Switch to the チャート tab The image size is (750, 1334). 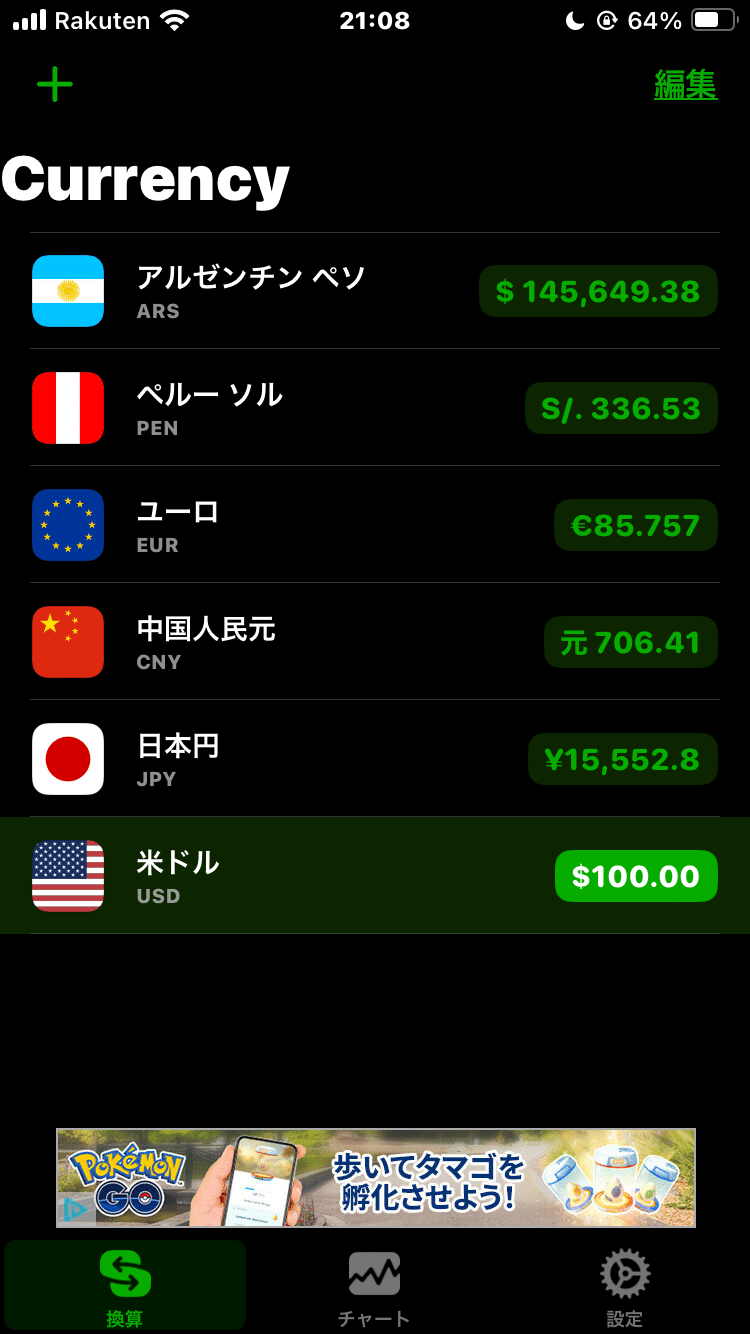(x=374, y=1285)
